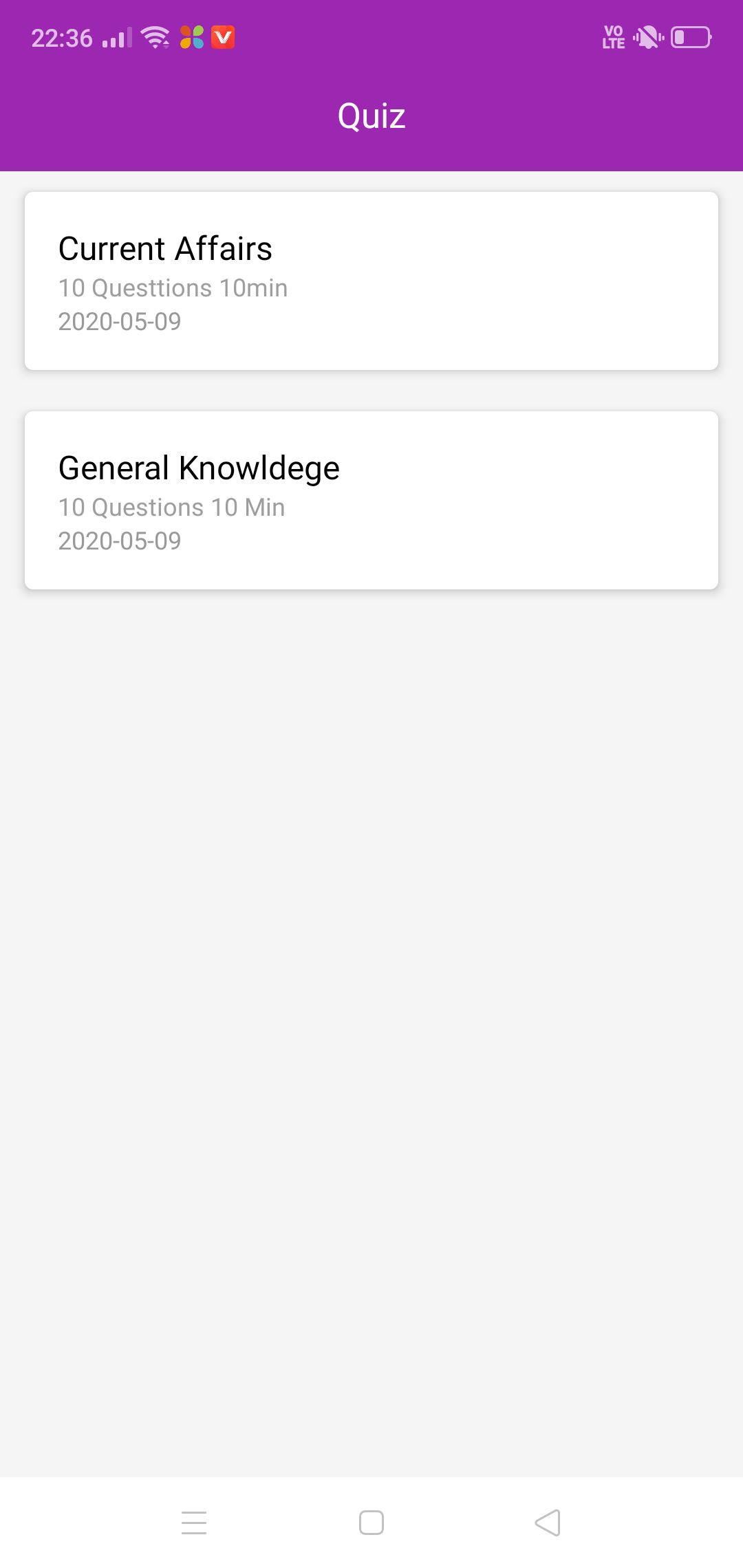The height and width of the screenshot is (1568, 743).
Task: Return to the home screen
Action: coord(371,1523)
